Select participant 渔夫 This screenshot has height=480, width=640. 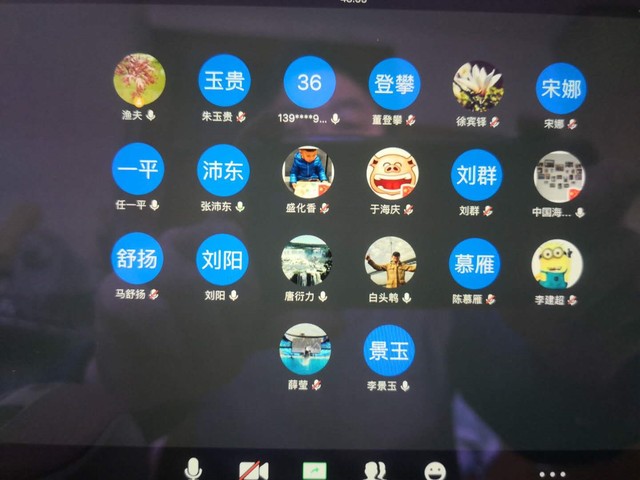click(x=139, y=80)
